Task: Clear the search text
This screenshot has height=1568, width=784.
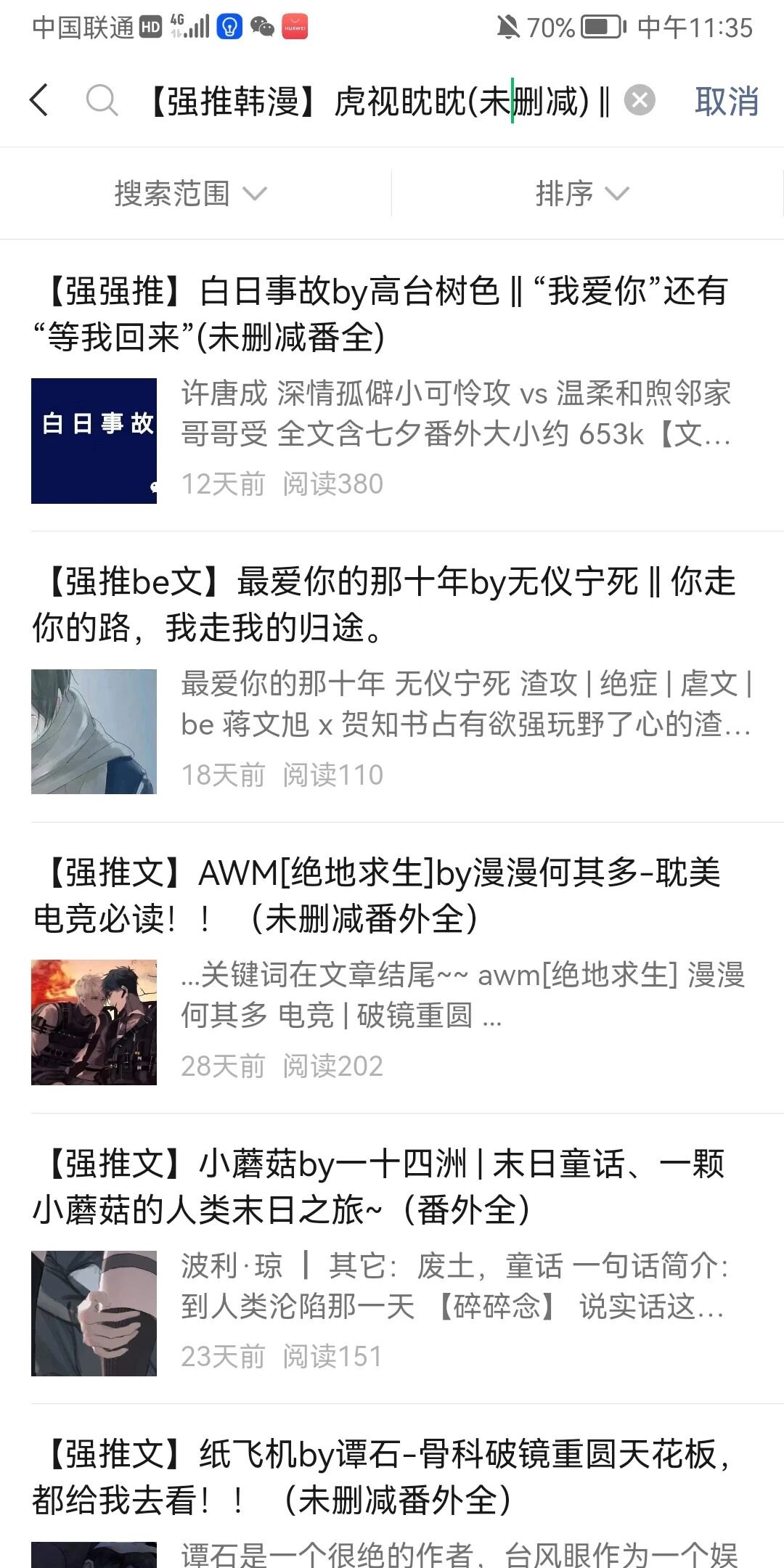Action: point(640,100)
